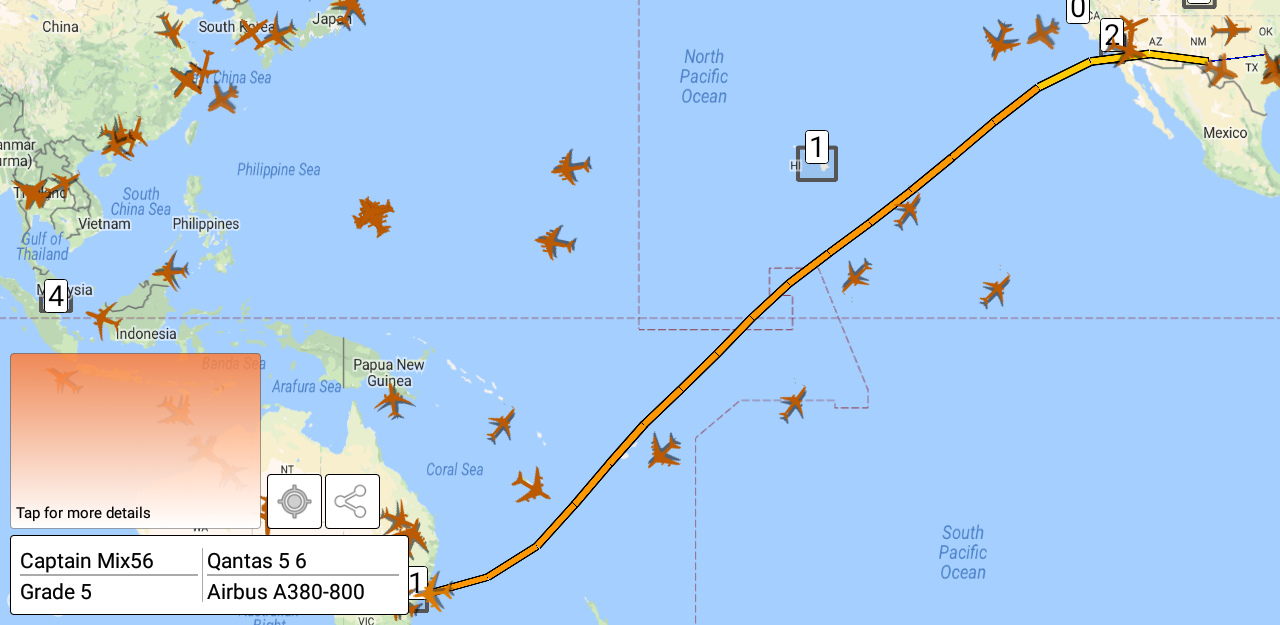Select the airport marker labeled 4 near Malaysia

56,297
